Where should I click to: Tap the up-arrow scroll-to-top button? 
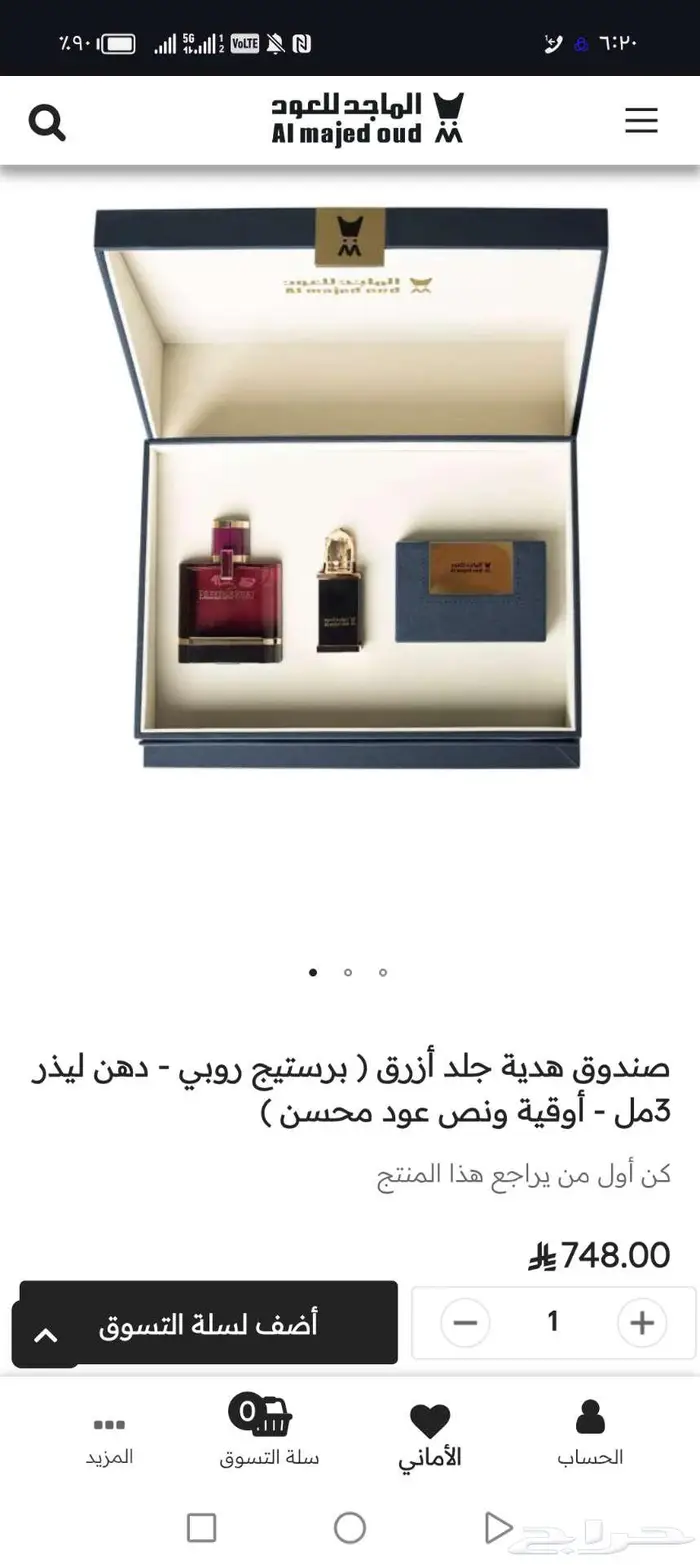pyautogui.click(x=45, y=1336)
